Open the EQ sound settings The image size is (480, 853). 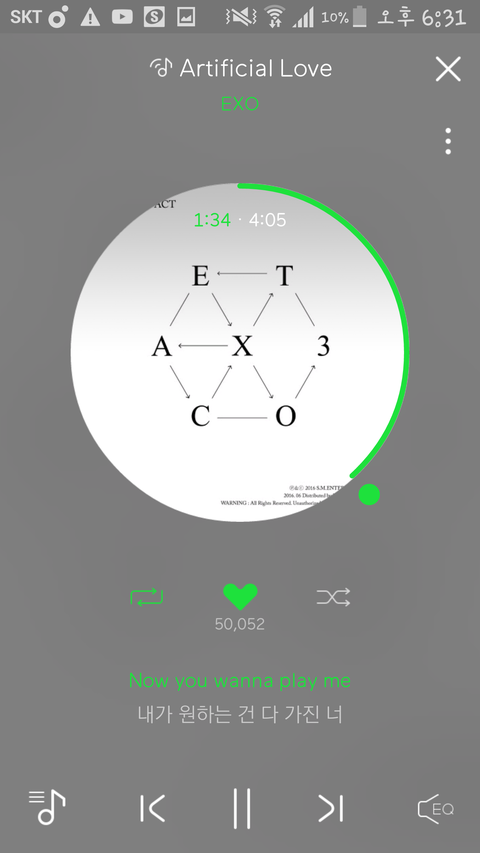click(x=436, y=809)
